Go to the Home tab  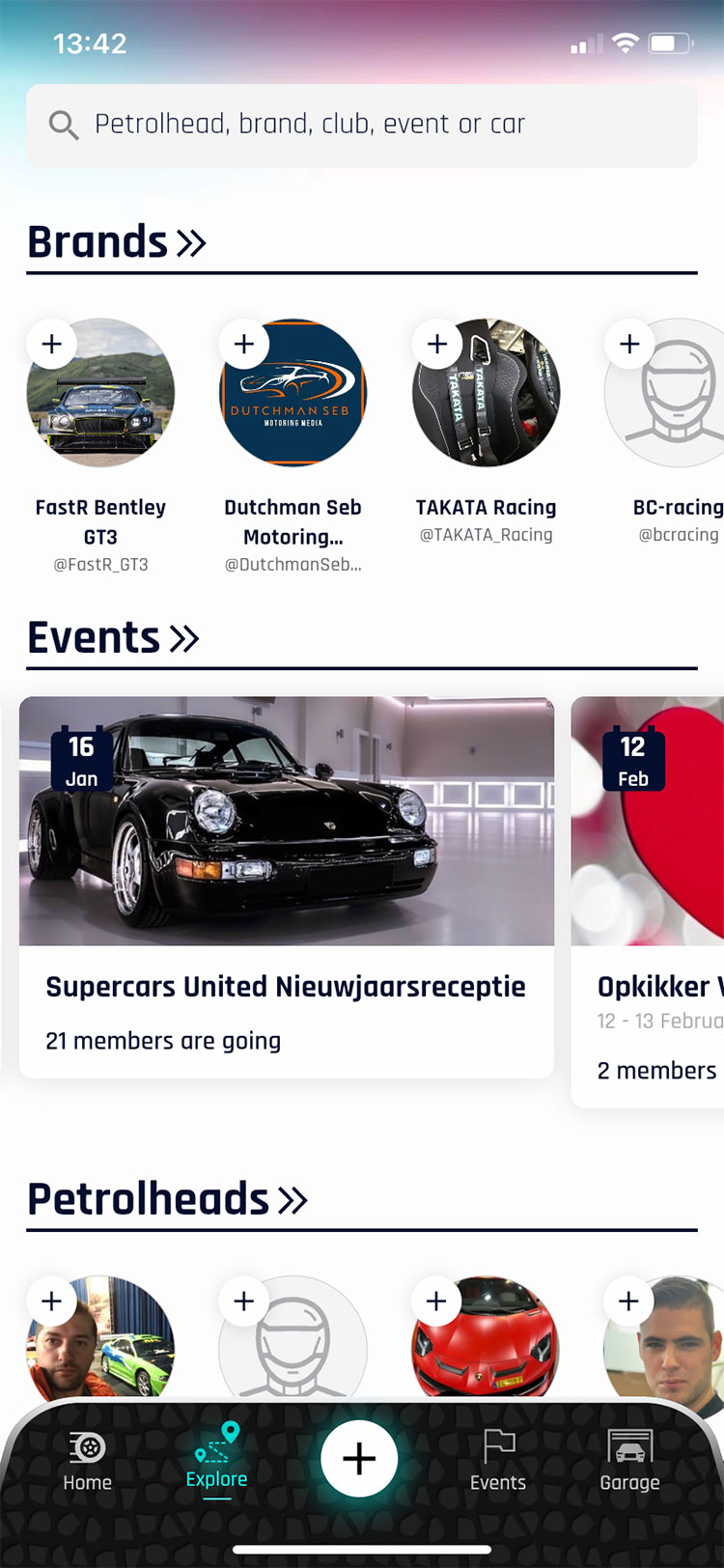(x=88, y=1460)
